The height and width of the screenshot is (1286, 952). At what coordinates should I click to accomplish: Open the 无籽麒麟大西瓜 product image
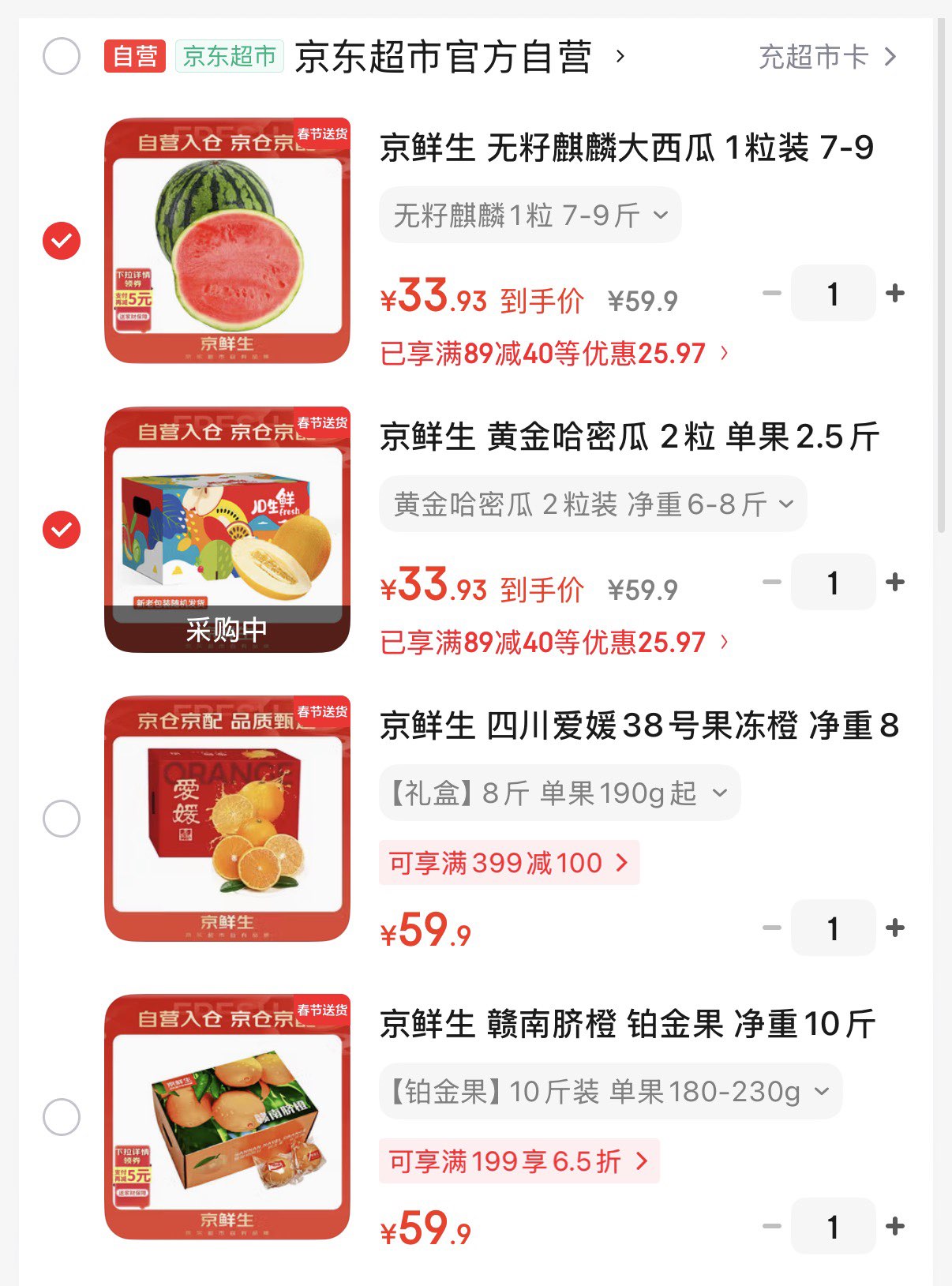(x=227, y=241)
